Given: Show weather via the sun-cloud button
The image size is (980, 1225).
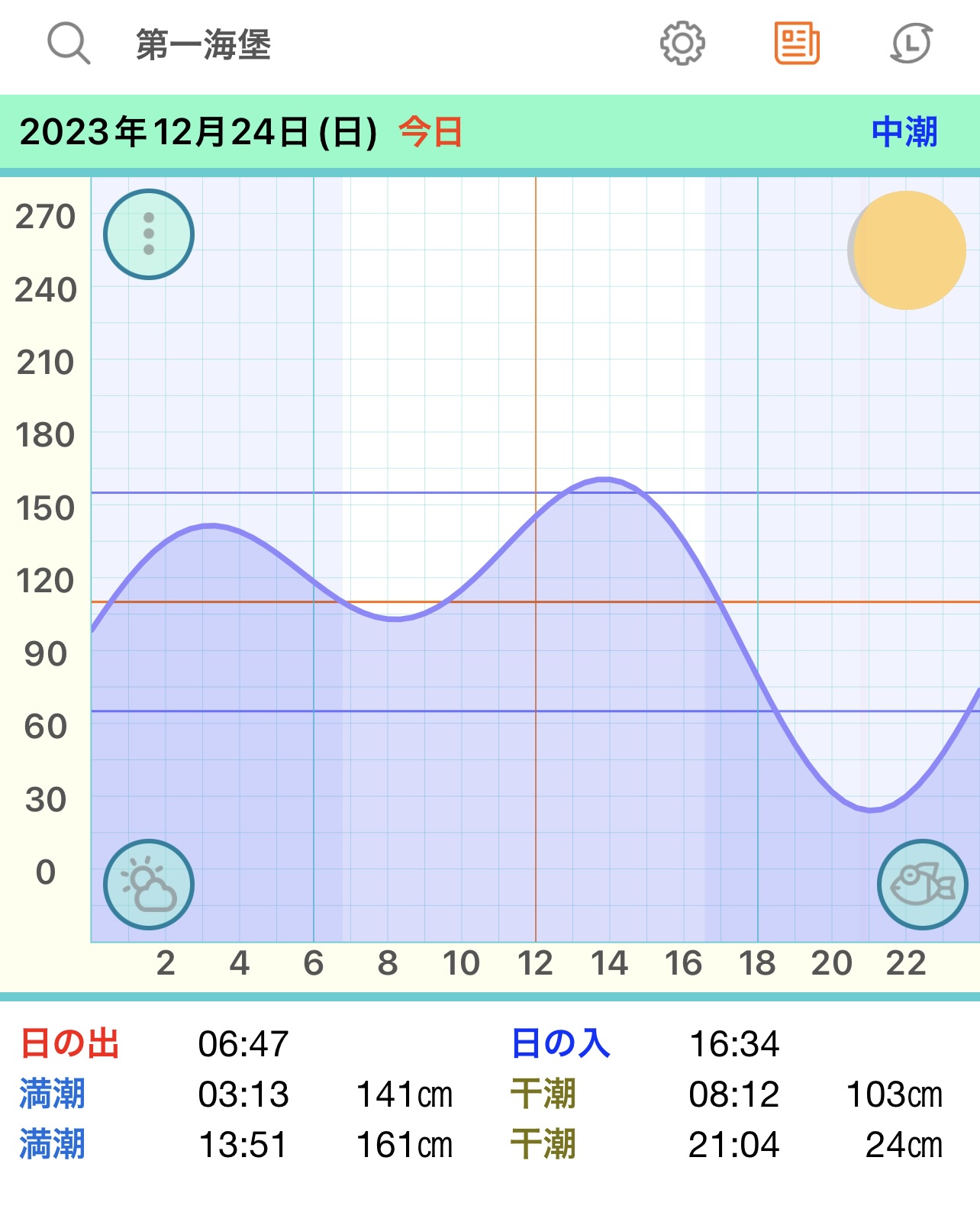Looking at the screenshot, I should click(x=149, y=885).
